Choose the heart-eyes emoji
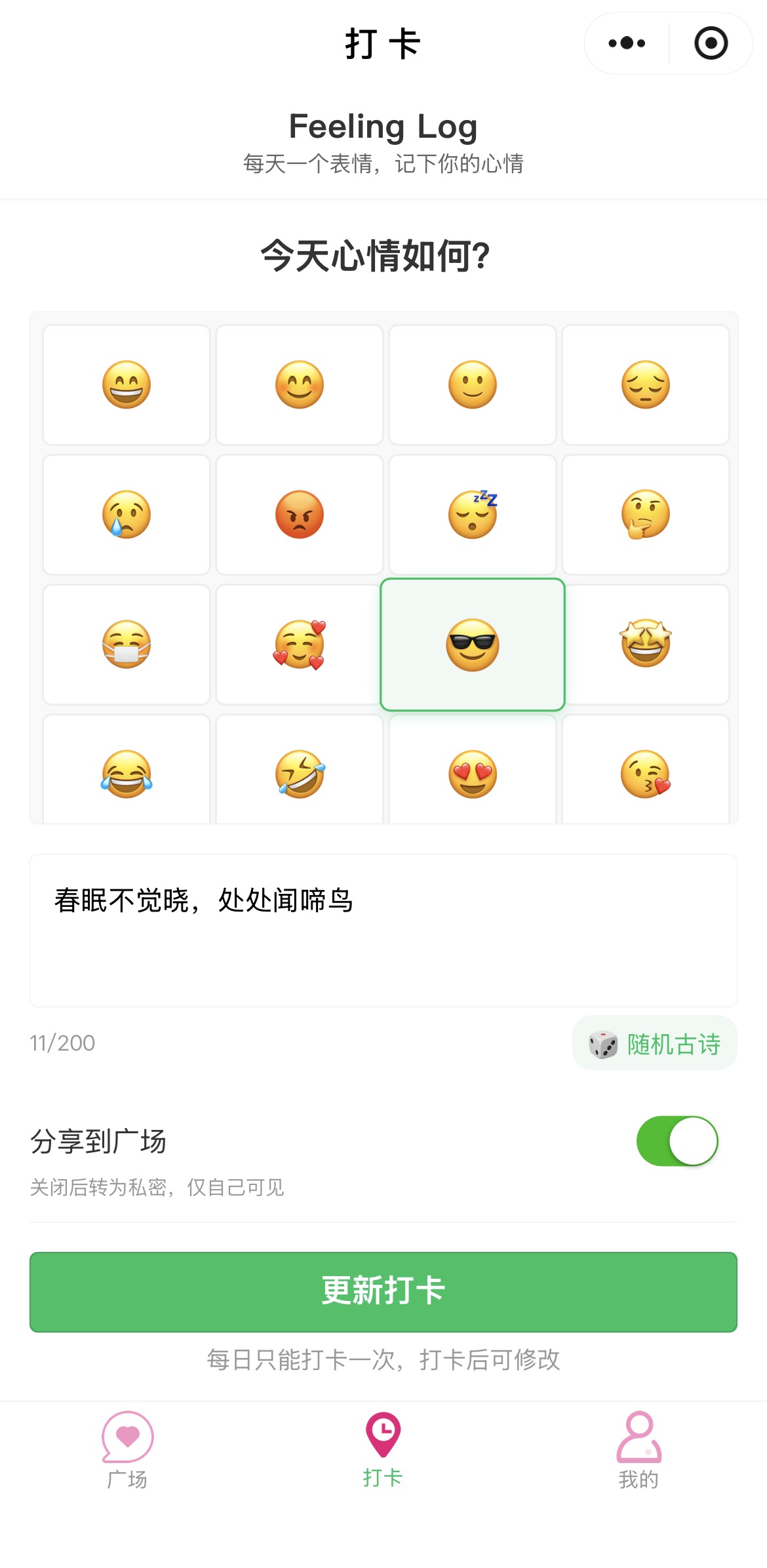The image size is (767, 1568). (x=473, y=774)
